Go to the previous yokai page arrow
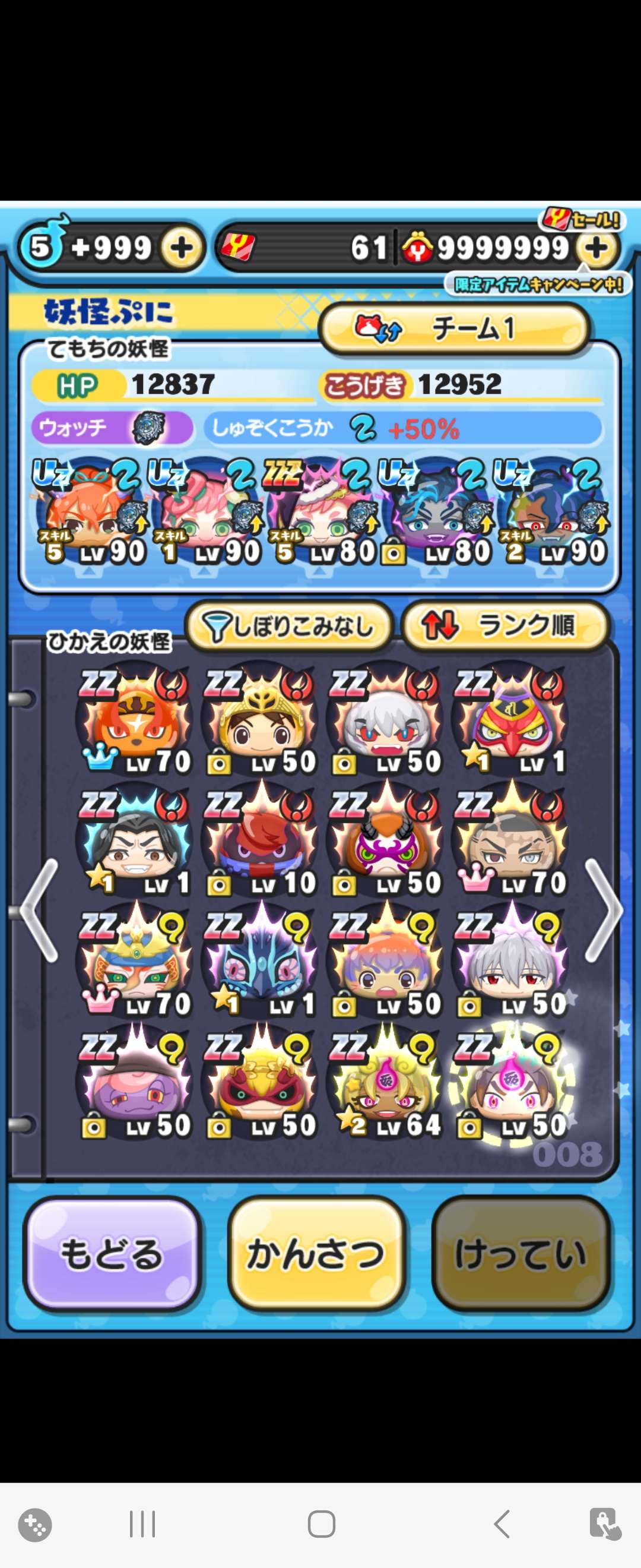The height and width of the screenshot is (1568, 641). click(39, 911)
